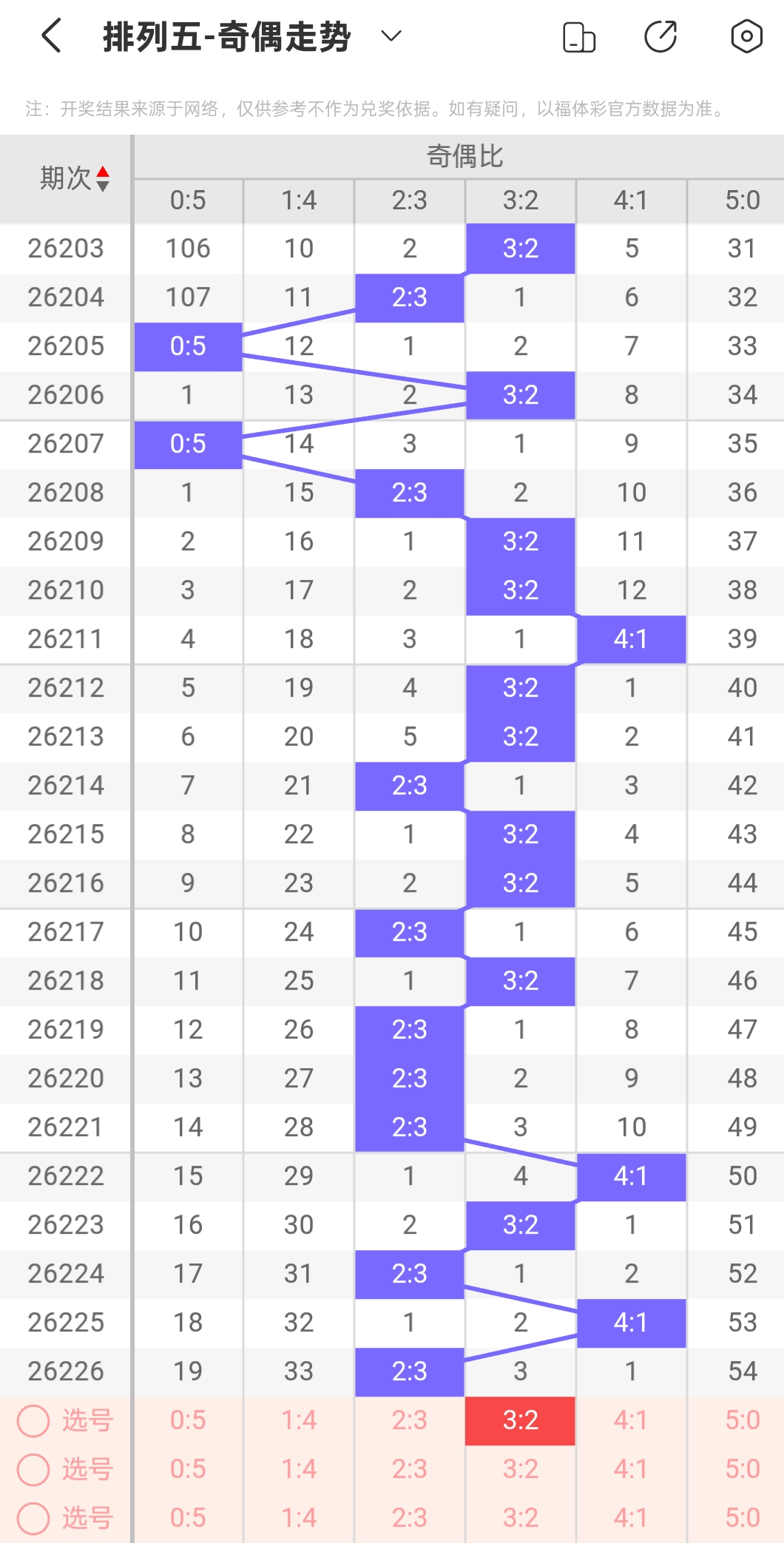This screenshot has height=1546, width=784.
Task: Go back using the top-left arrow
Action: (x=51, y=36)
